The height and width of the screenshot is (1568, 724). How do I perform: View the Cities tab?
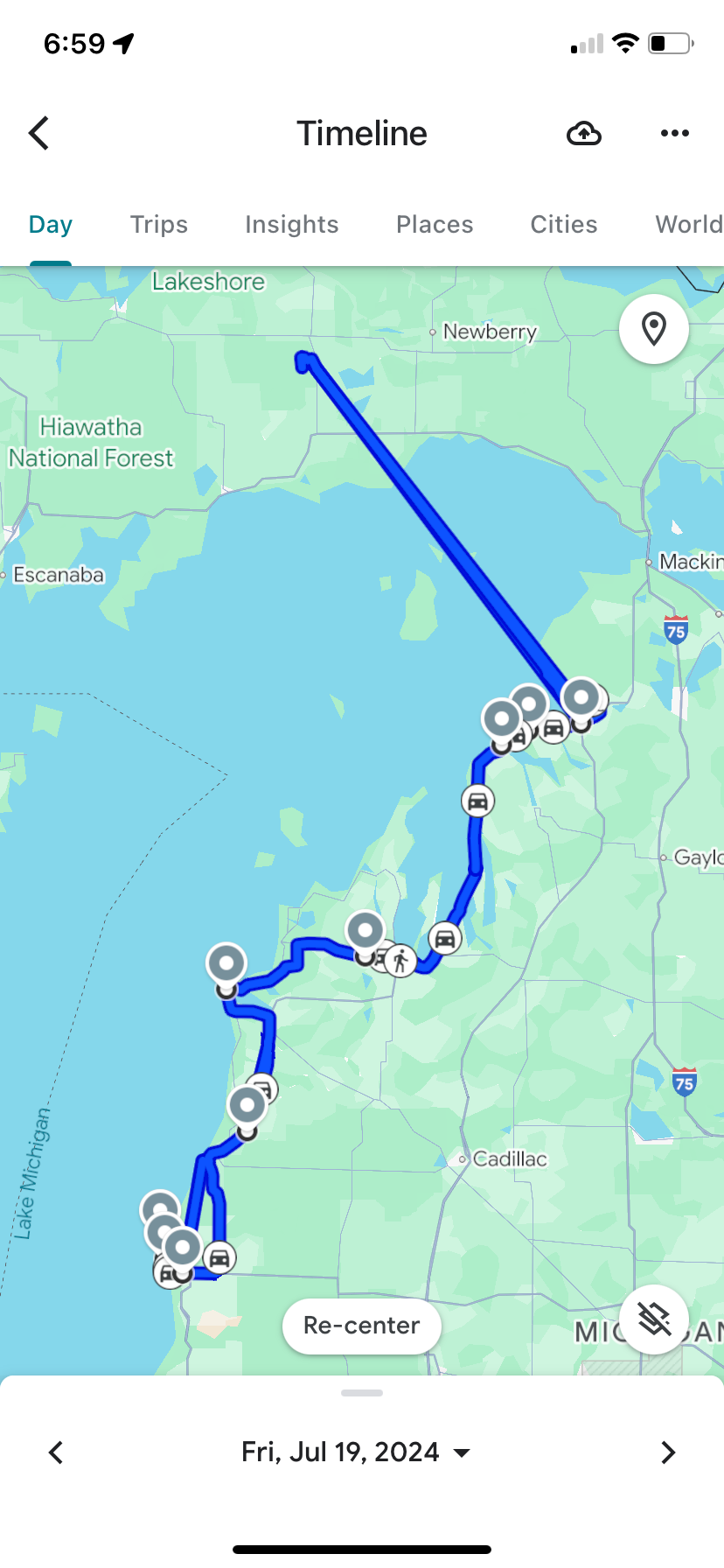564,225
